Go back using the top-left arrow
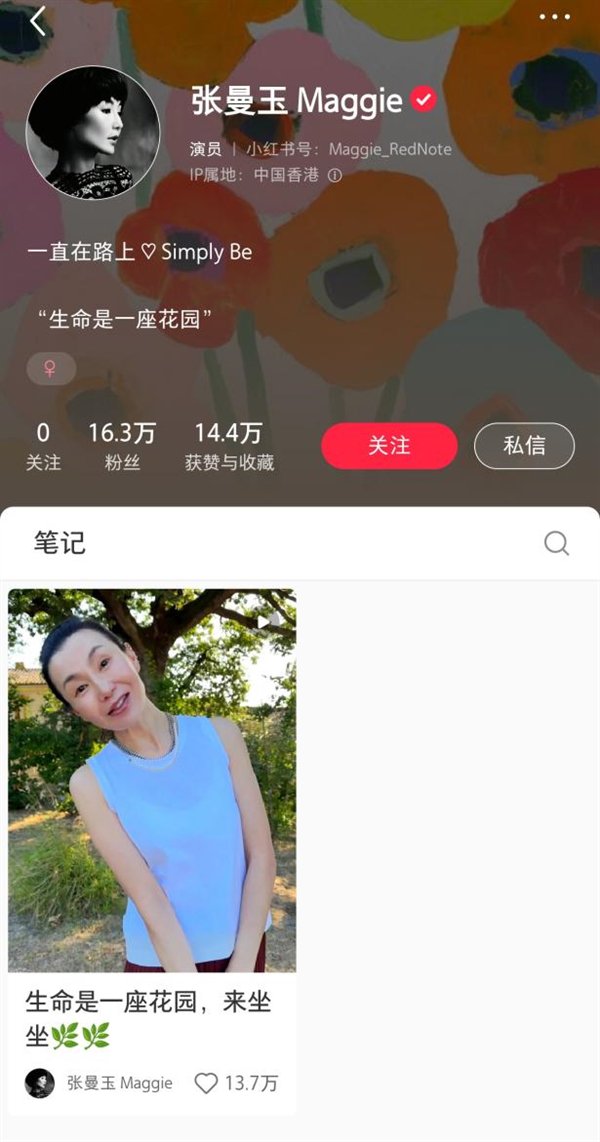The height and width of the screenshot is (1142, 600). (39, 21)
